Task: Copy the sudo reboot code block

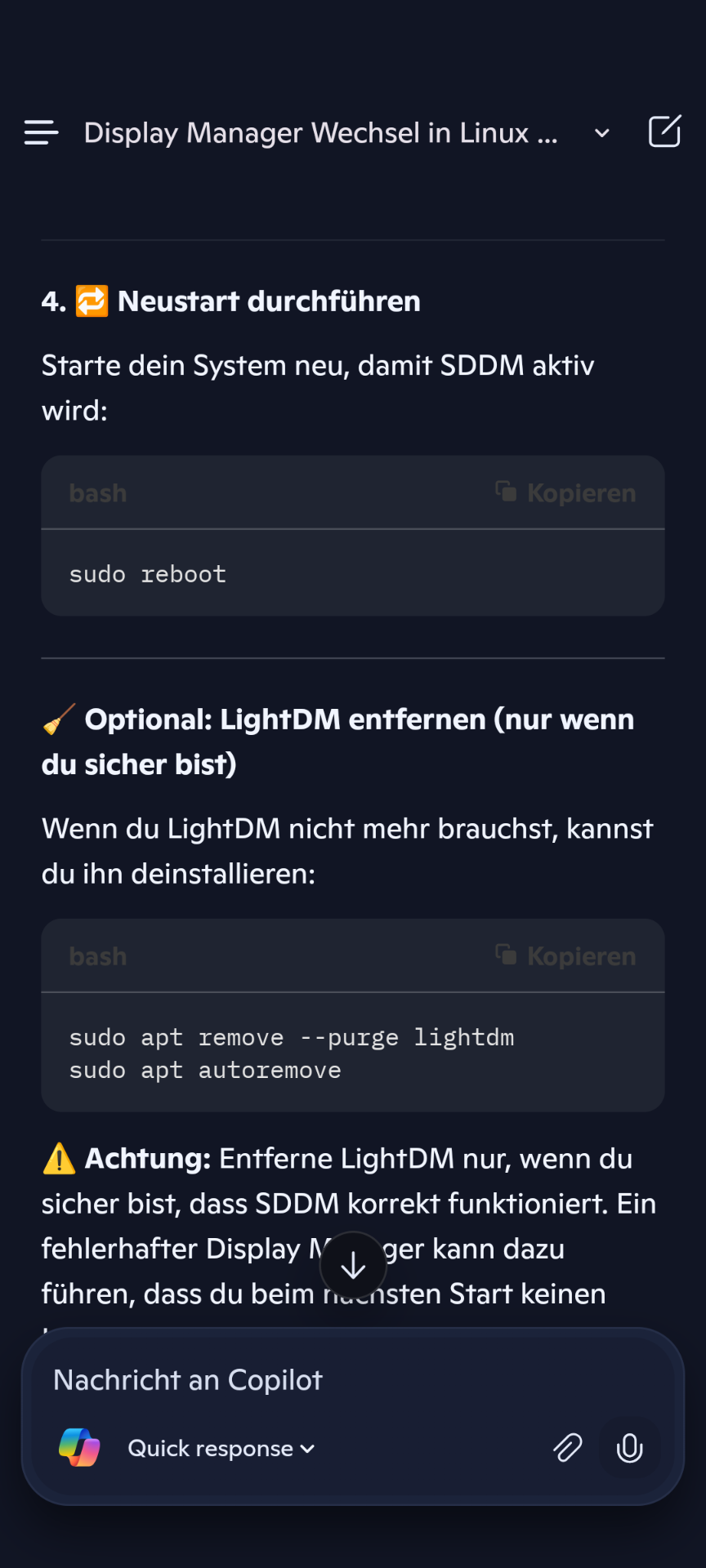Action: [x=565, y=492]
